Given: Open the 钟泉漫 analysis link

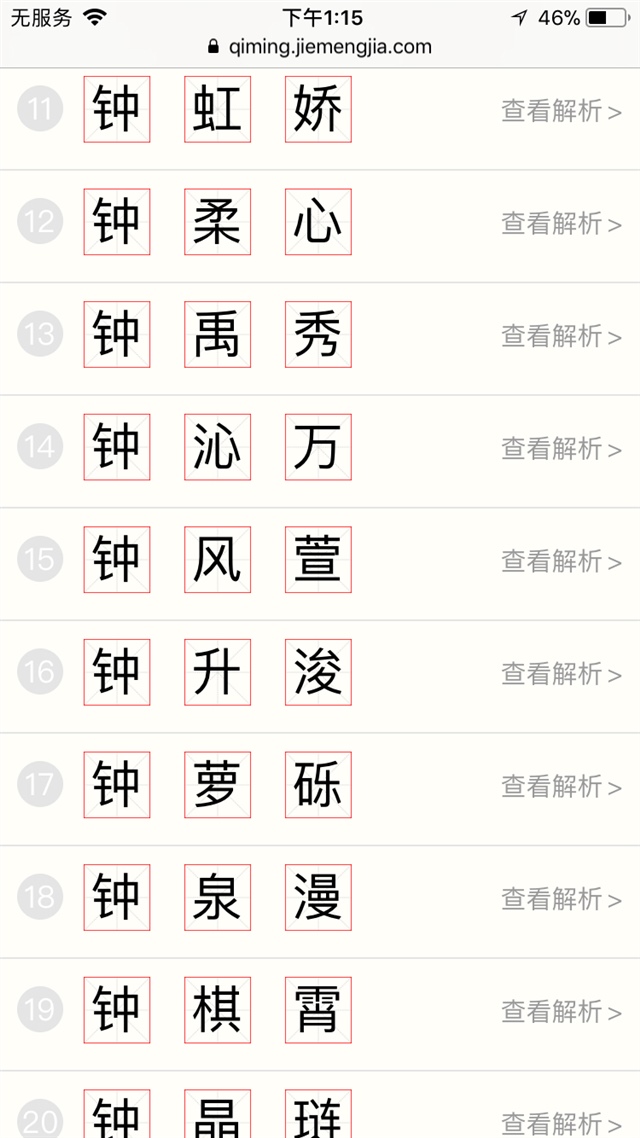Looking at the screenshot, I should [560, 899].
